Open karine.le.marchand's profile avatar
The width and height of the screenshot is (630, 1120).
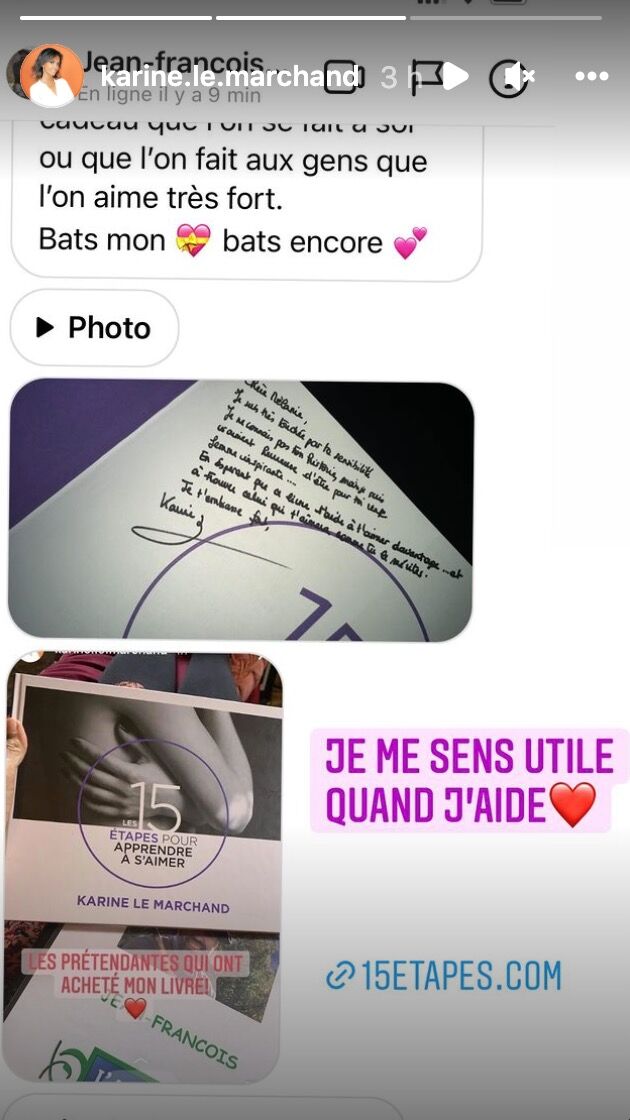pos(51,76)
